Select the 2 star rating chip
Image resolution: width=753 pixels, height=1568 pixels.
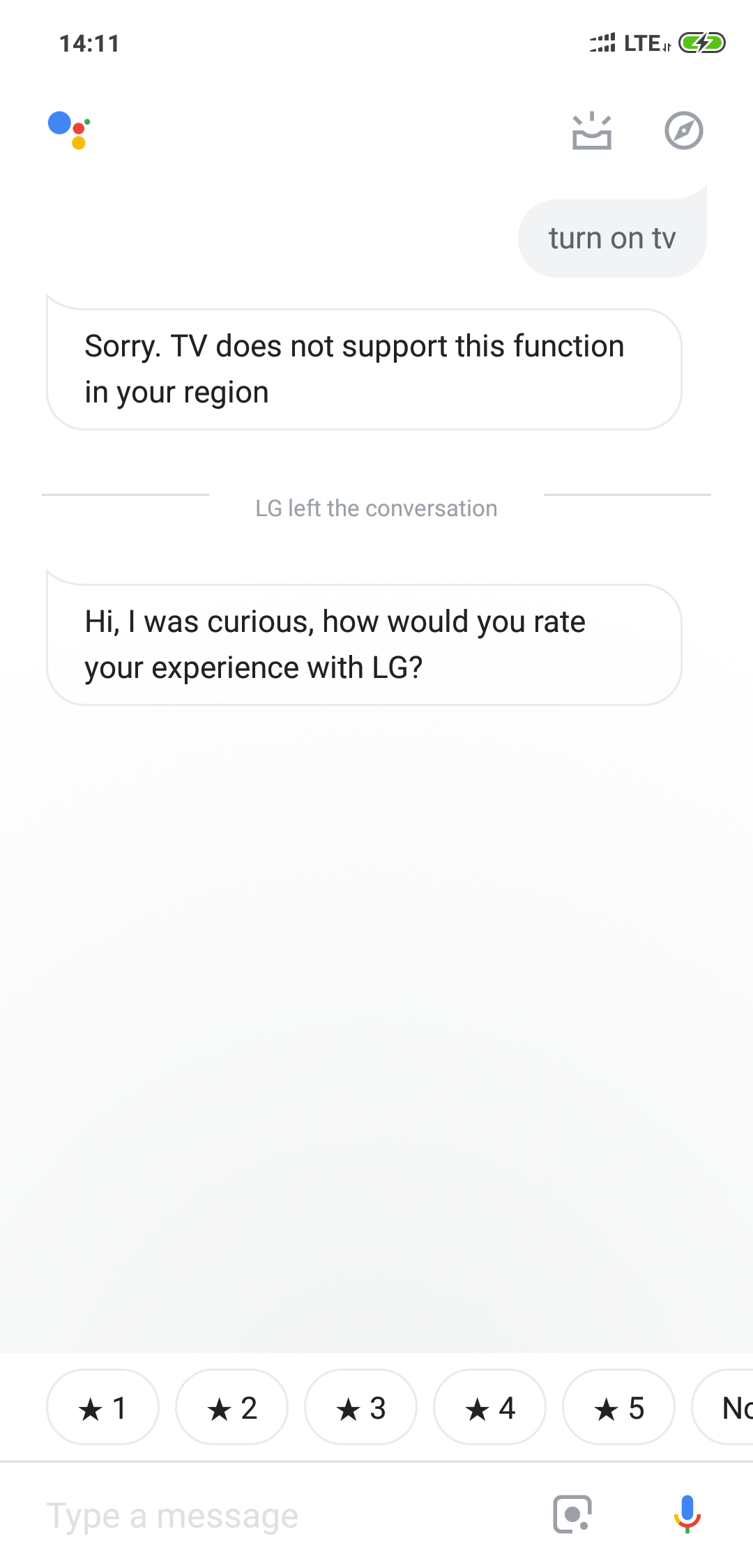[231, 1408]
